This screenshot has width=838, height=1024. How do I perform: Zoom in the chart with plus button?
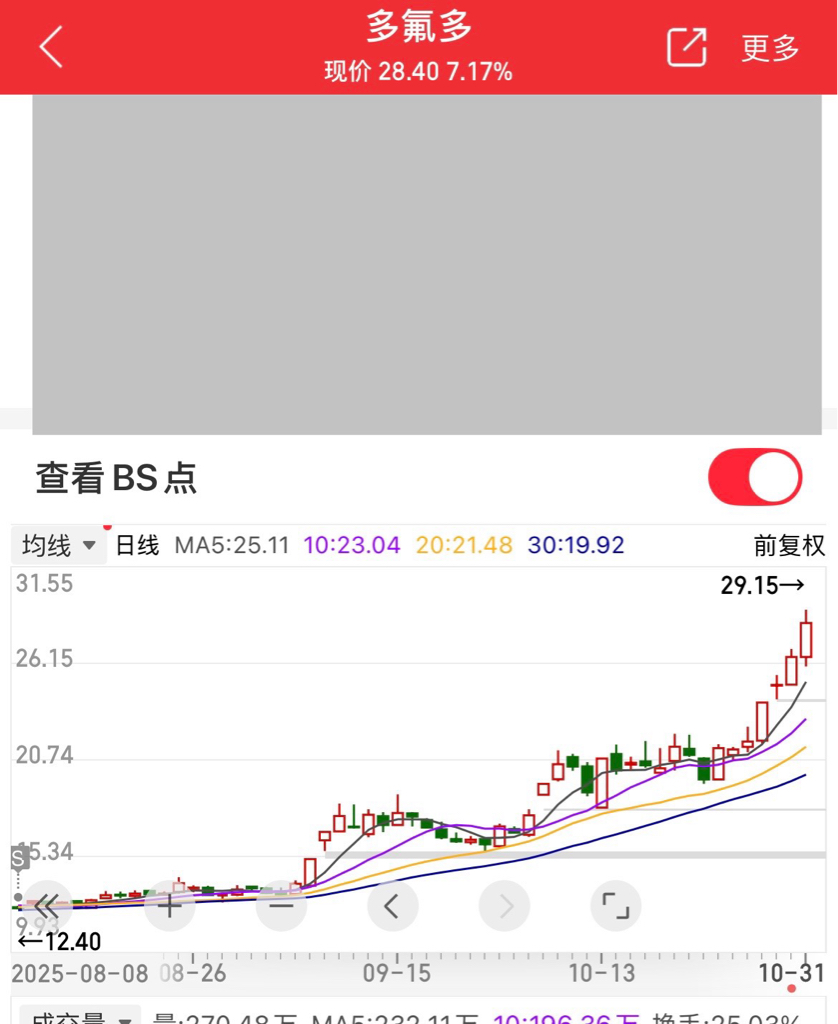pyautogui.click(x=169, y=906)
